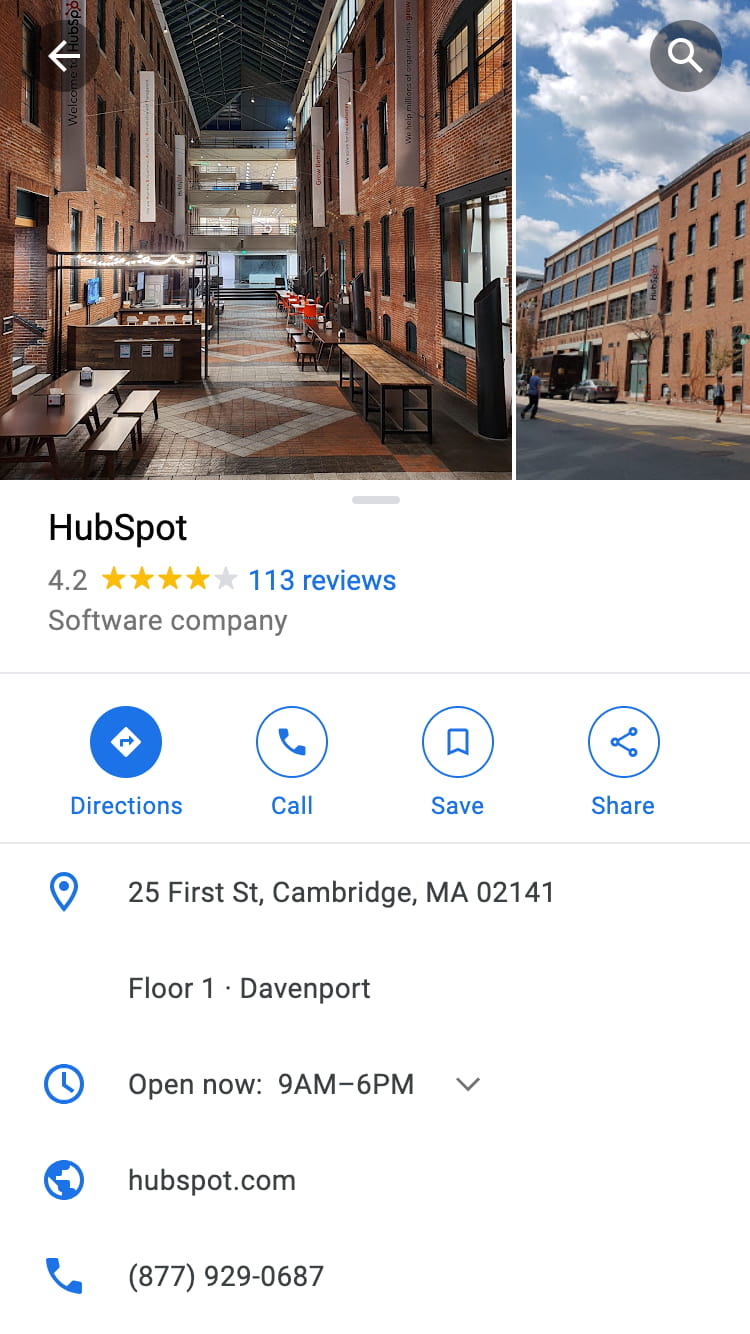Open the search icon
Viewport: 750px width, 1334px height.
tap(685, 56)
